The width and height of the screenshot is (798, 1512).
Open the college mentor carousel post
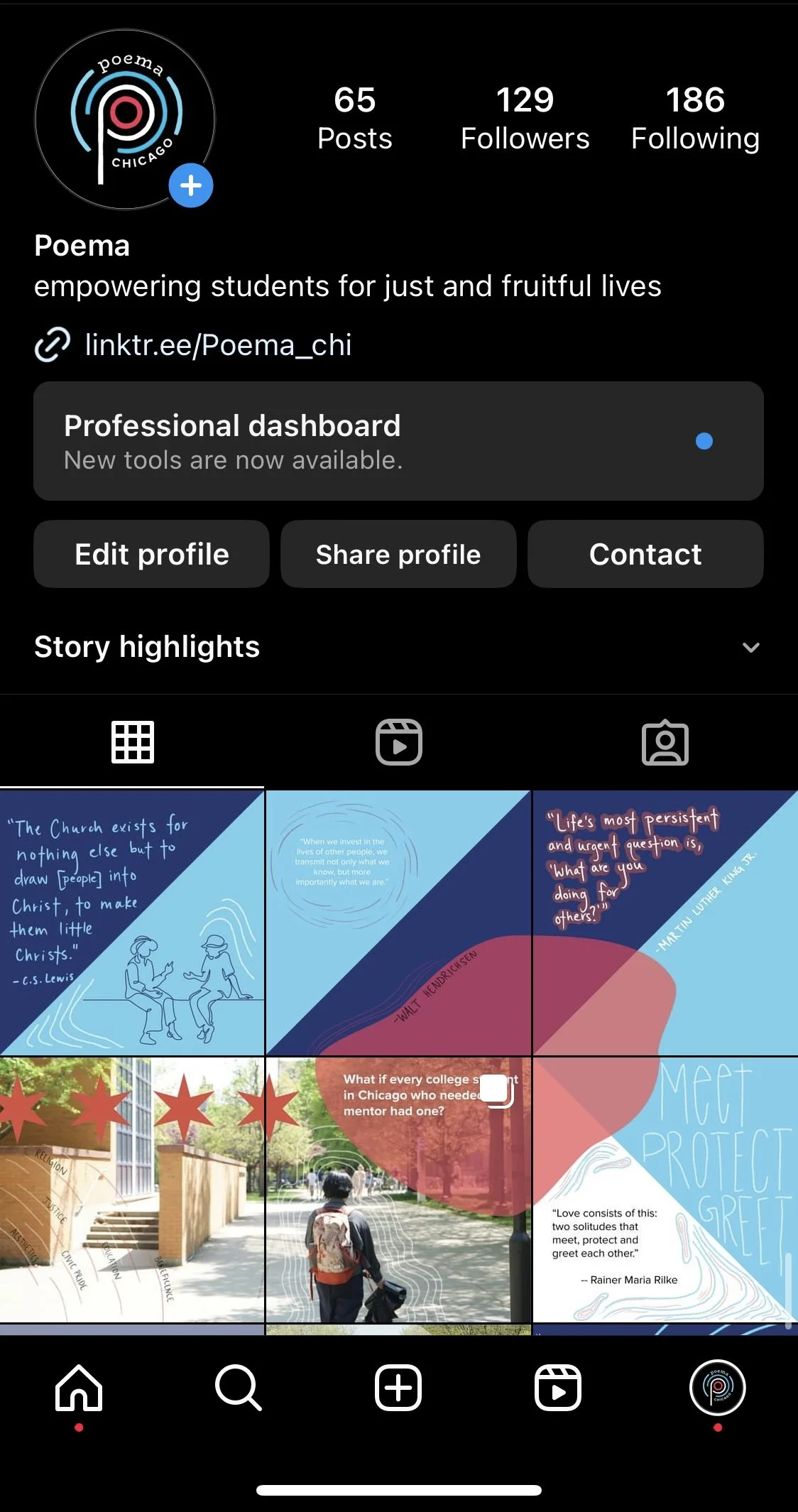[x=398, y=1190]
